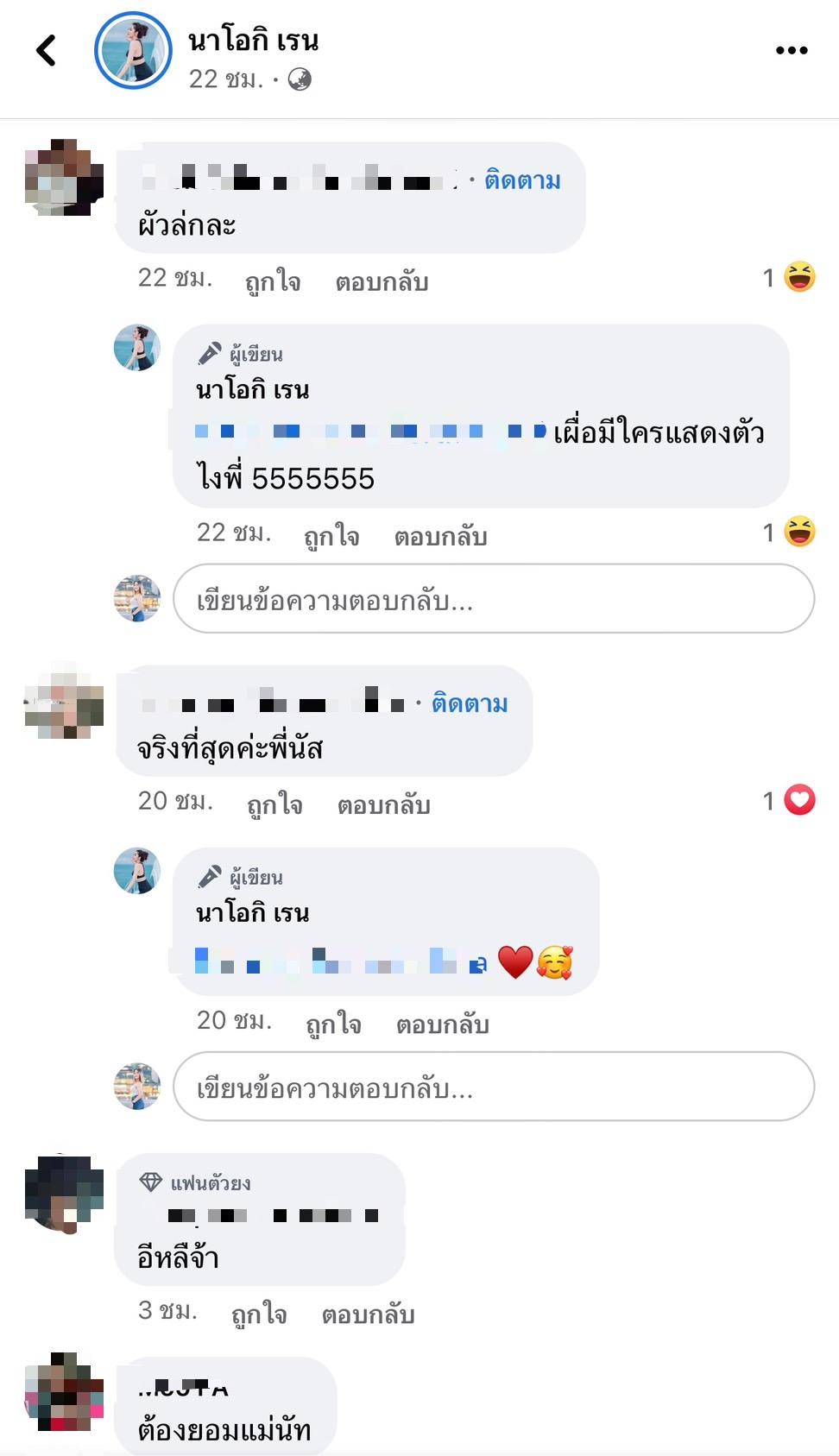Viewport: 839px width, 1456px height.
Task: Open the three-dot overflow menu
Action: tap(791, 51)
